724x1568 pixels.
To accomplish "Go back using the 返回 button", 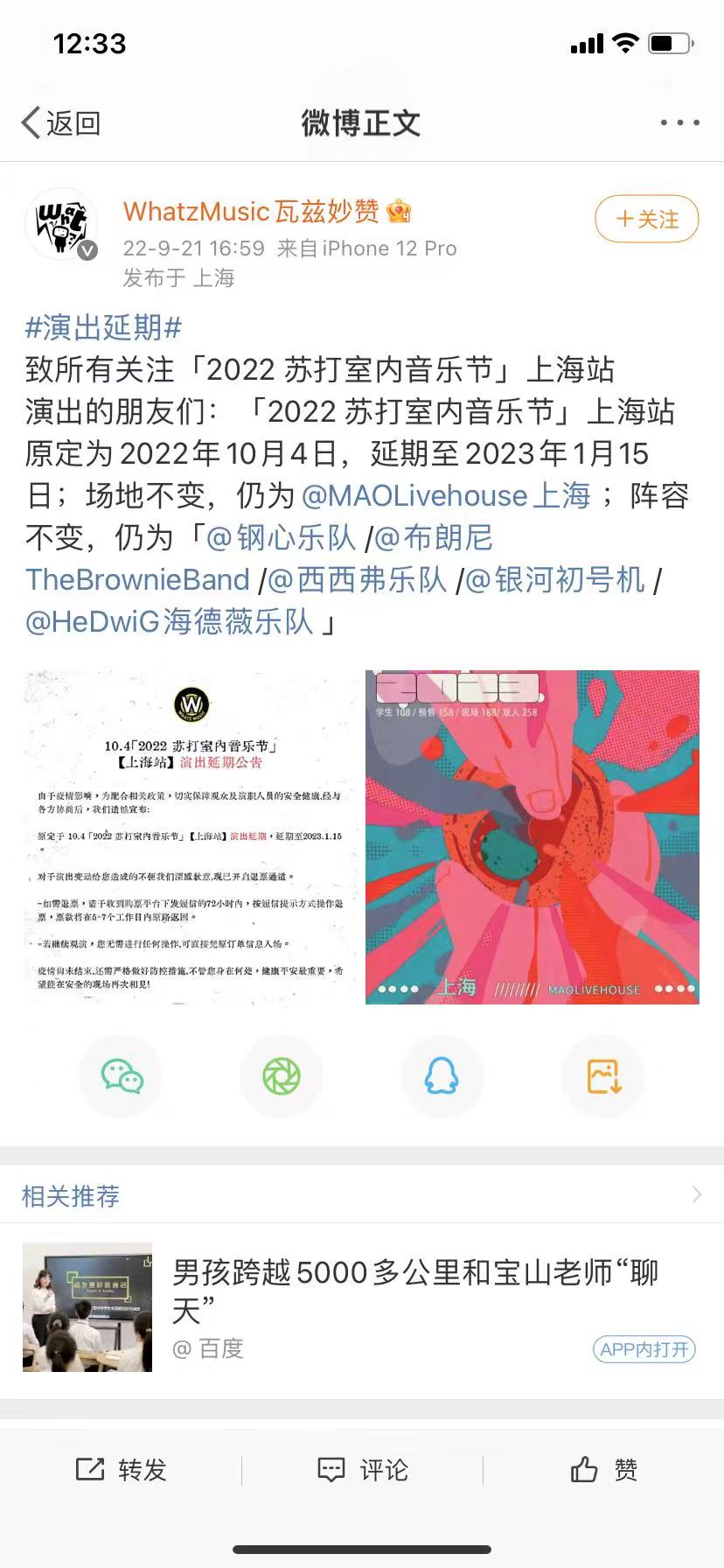I will 61,123.
